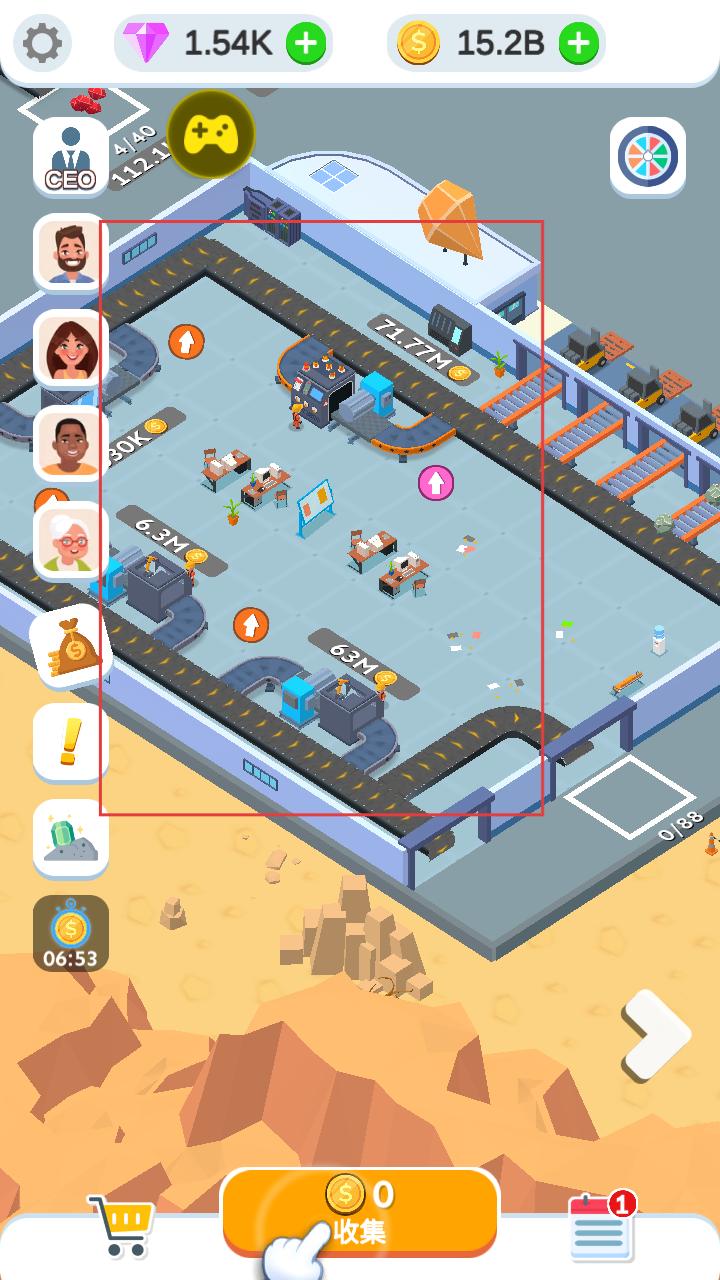Open the yellow gamepad mini-games button
The width and height of the screenshot is (720, 1280).
click(x=211, y=133)
